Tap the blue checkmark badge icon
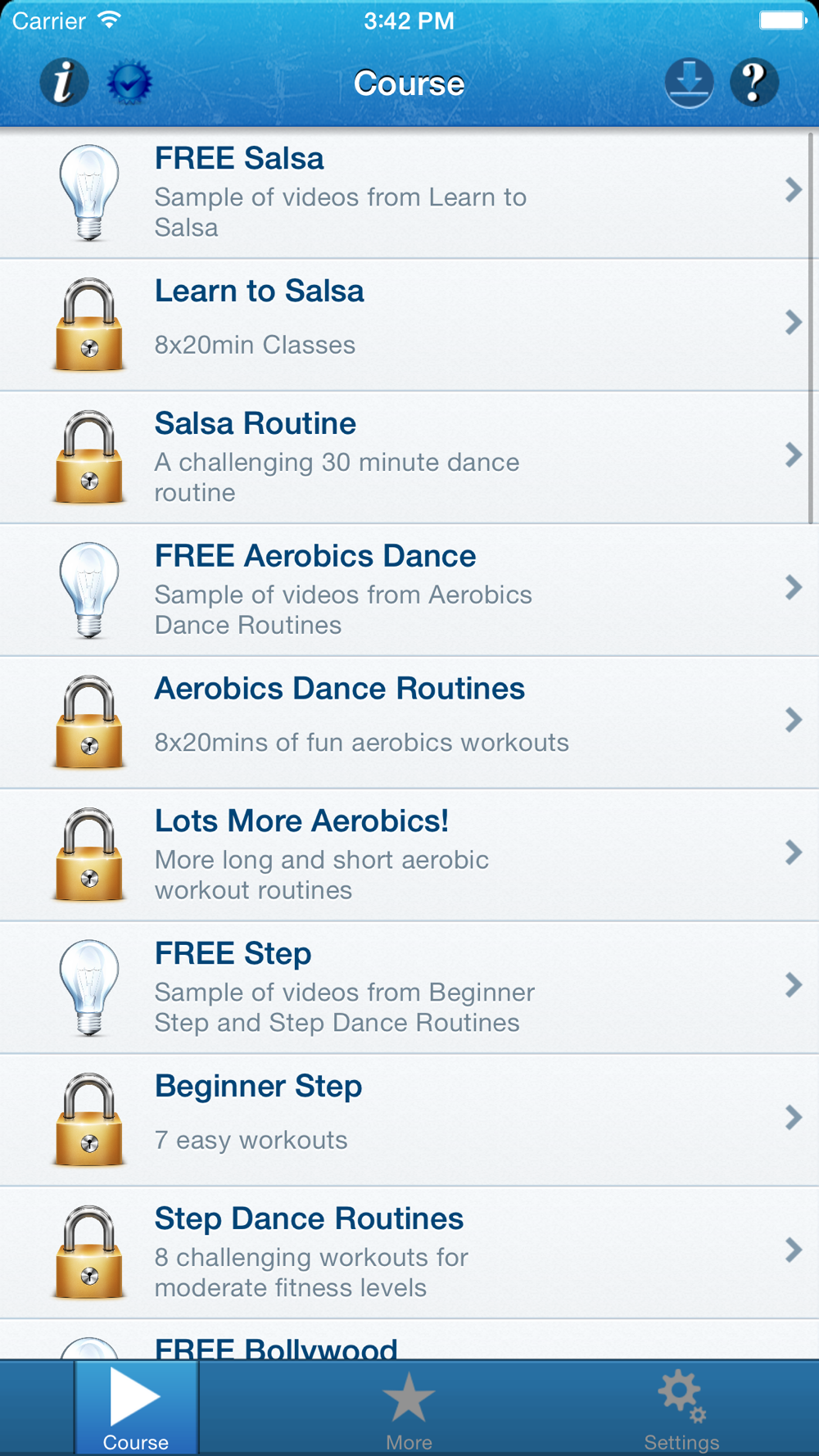Image resolution: width=819 pixels, height=1456 pixels. click(x=129, y=83)
